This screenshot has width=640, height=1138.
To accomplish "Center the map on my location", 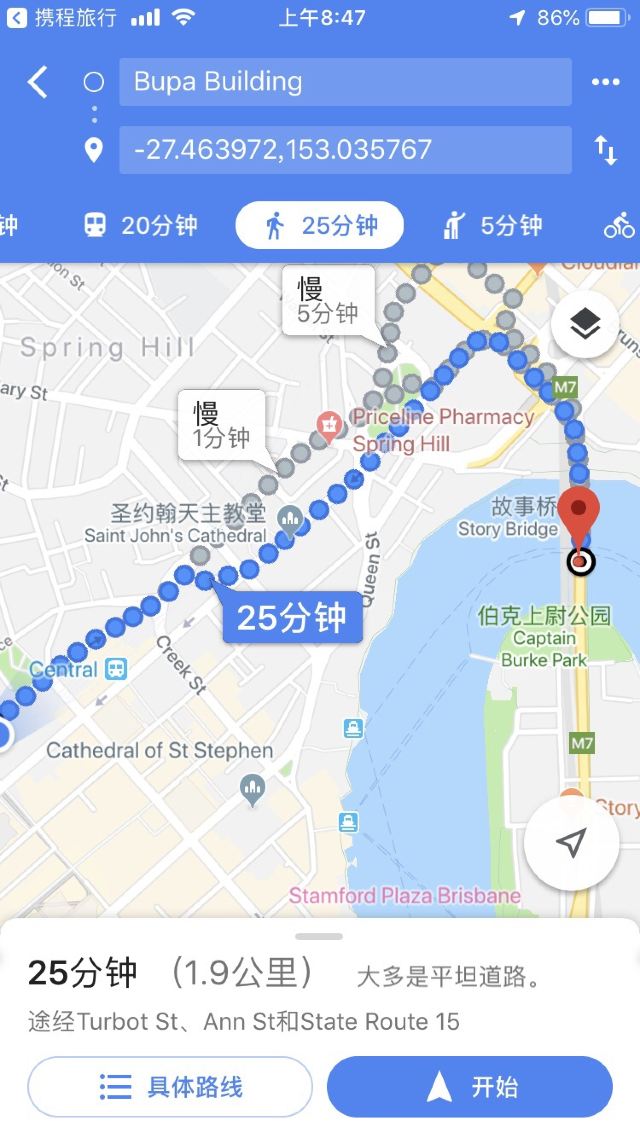I will pyautogui.click(x=571, y=842).
